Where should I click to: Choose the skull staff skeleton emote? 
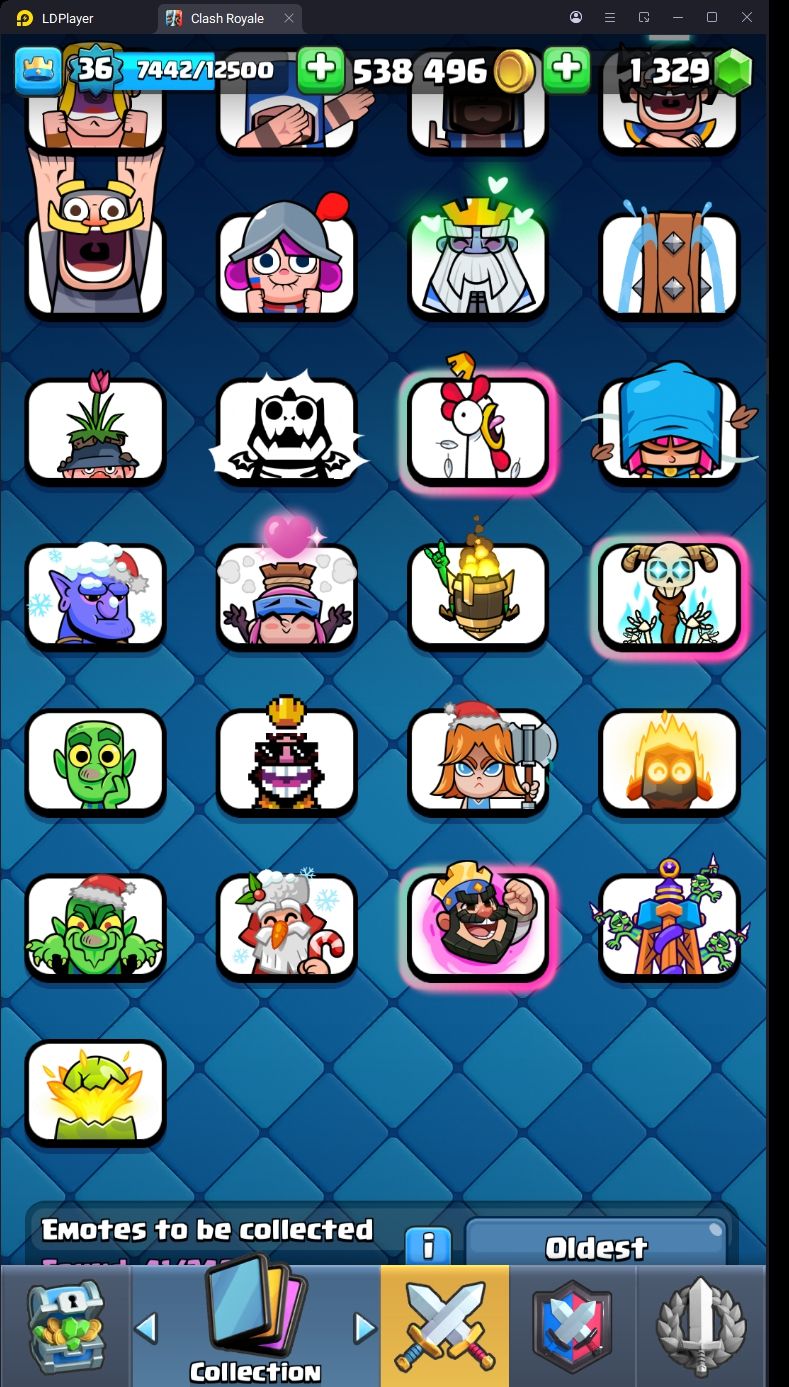pos(669,596)
